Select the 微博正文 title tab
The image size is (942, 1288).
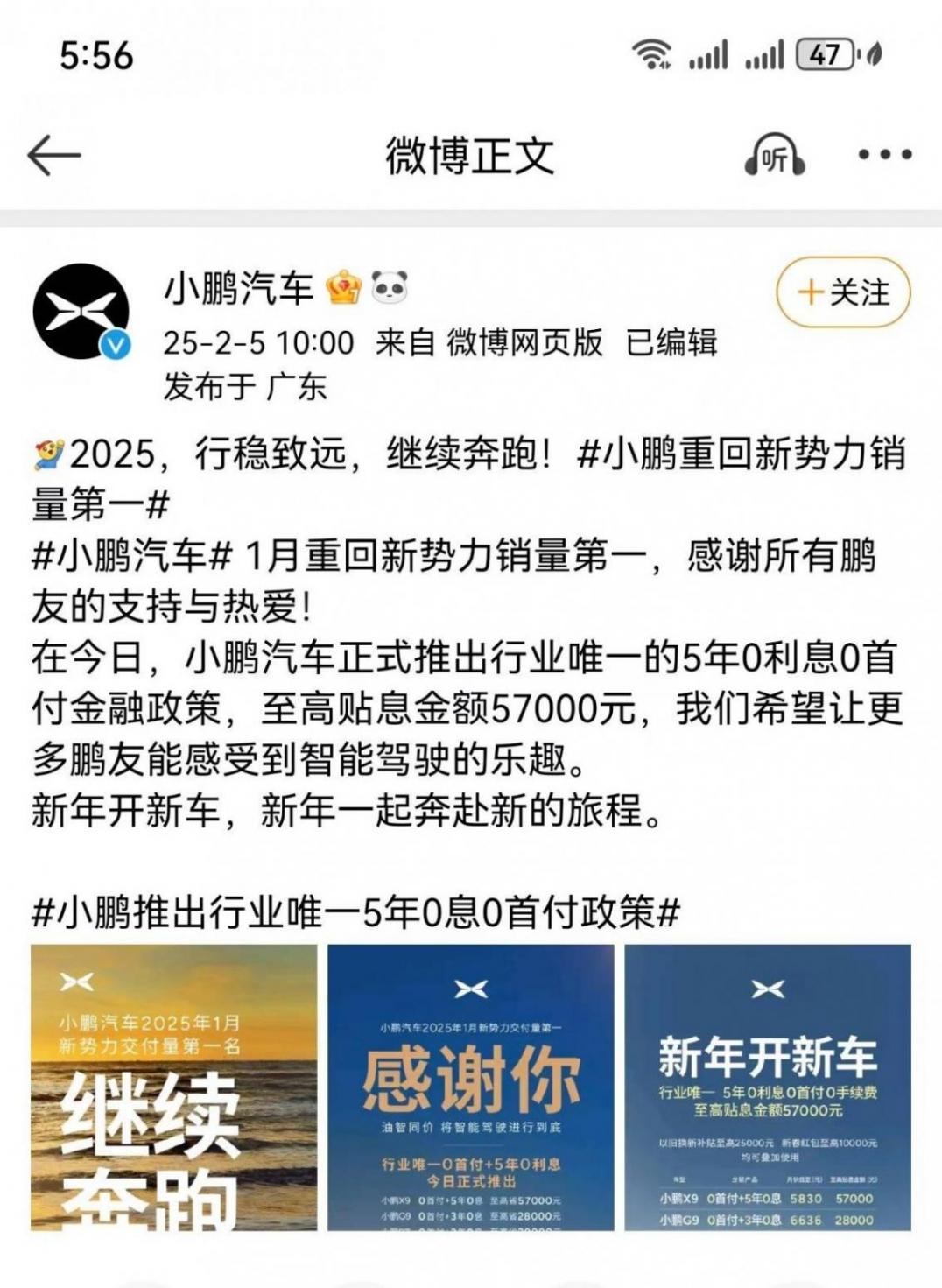coord(471,154)
